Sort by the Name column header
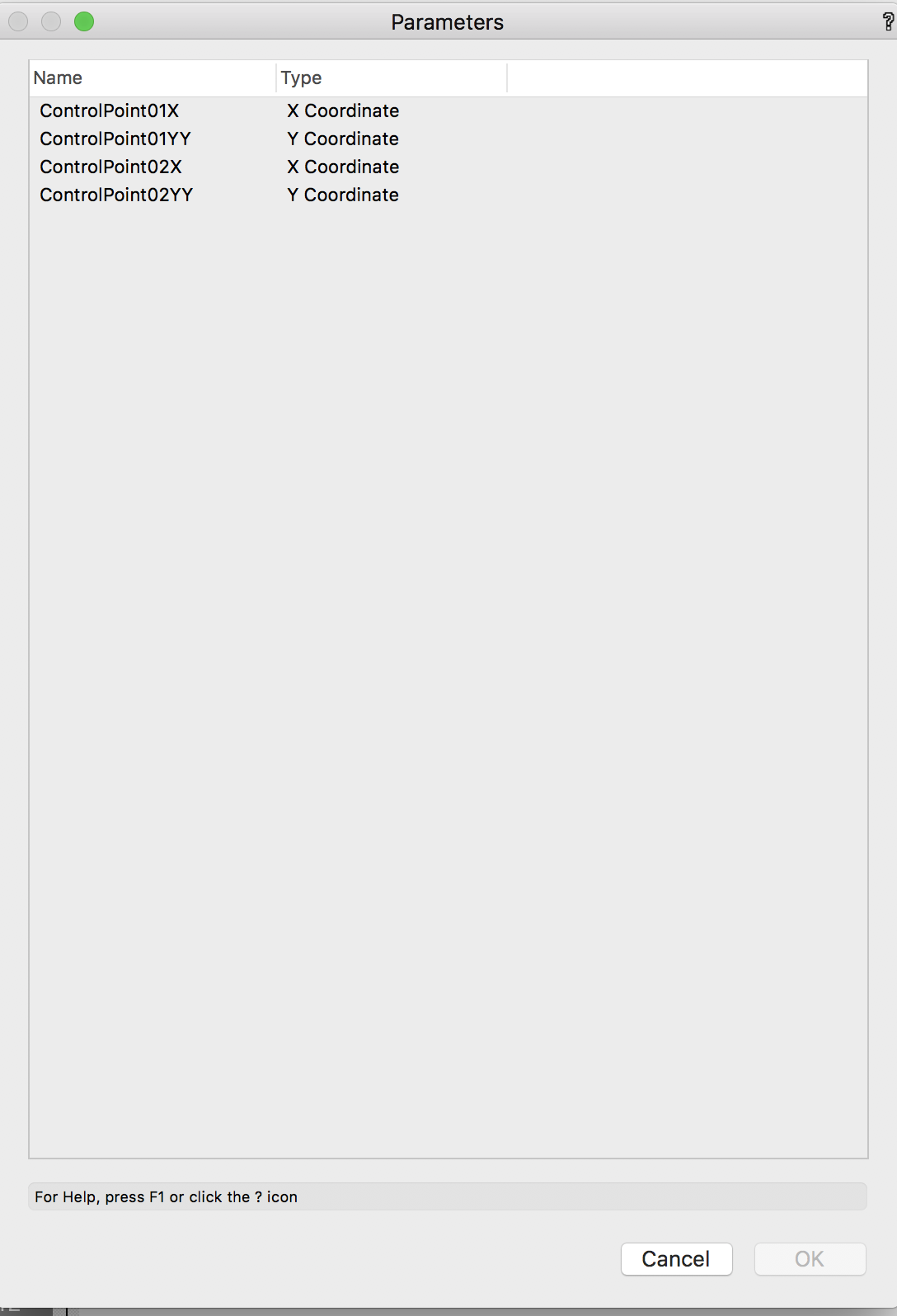 (x=153, y=78)
